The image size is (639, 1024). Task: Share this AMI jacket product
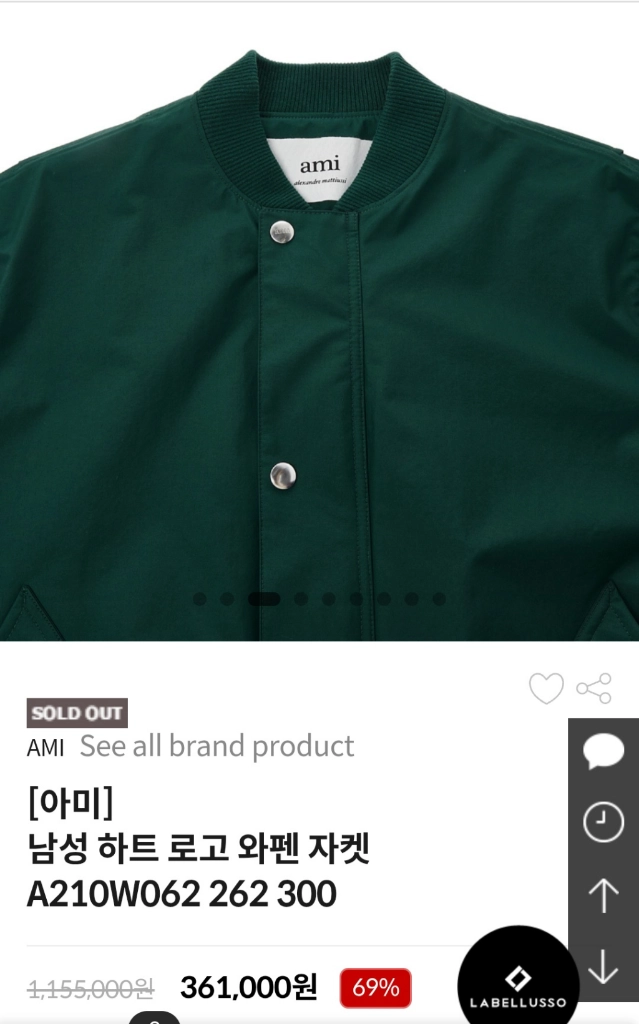click(594, 688)
